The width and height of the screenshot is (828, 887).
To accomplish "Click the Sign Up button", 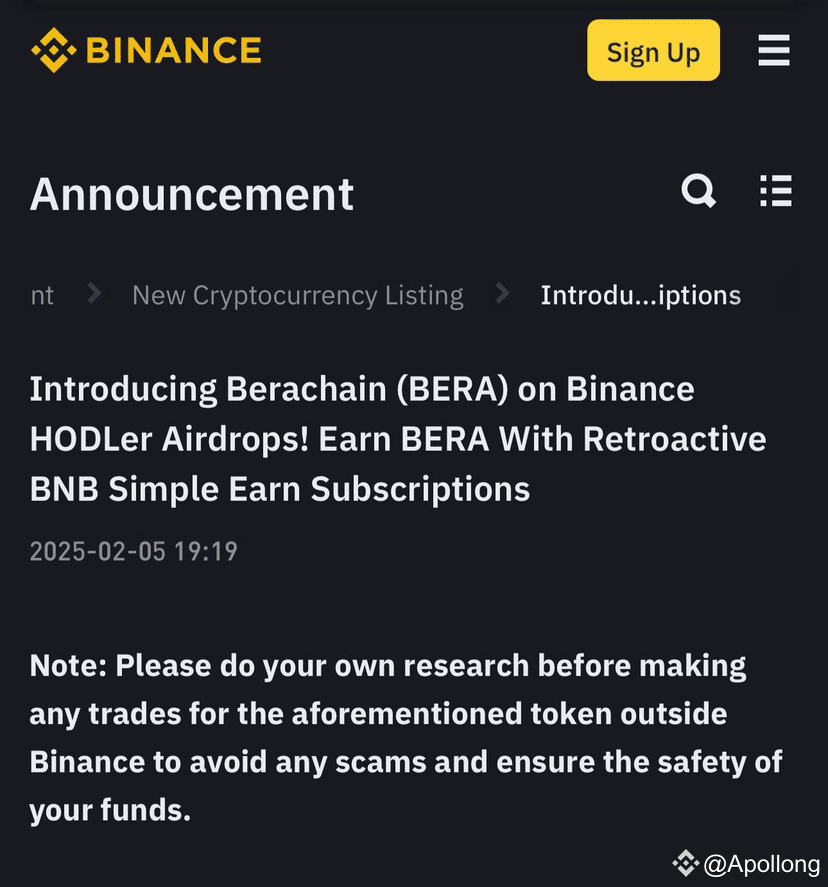I will [653, 50].
